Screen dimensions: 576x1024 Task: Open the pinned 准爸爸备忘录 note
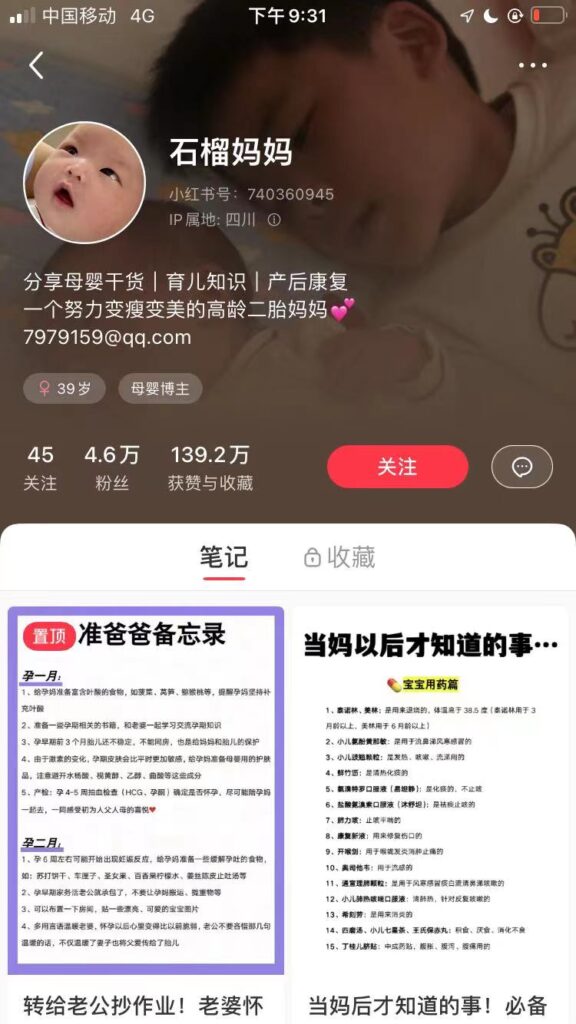pyautogui.click(x=146, y=812)
